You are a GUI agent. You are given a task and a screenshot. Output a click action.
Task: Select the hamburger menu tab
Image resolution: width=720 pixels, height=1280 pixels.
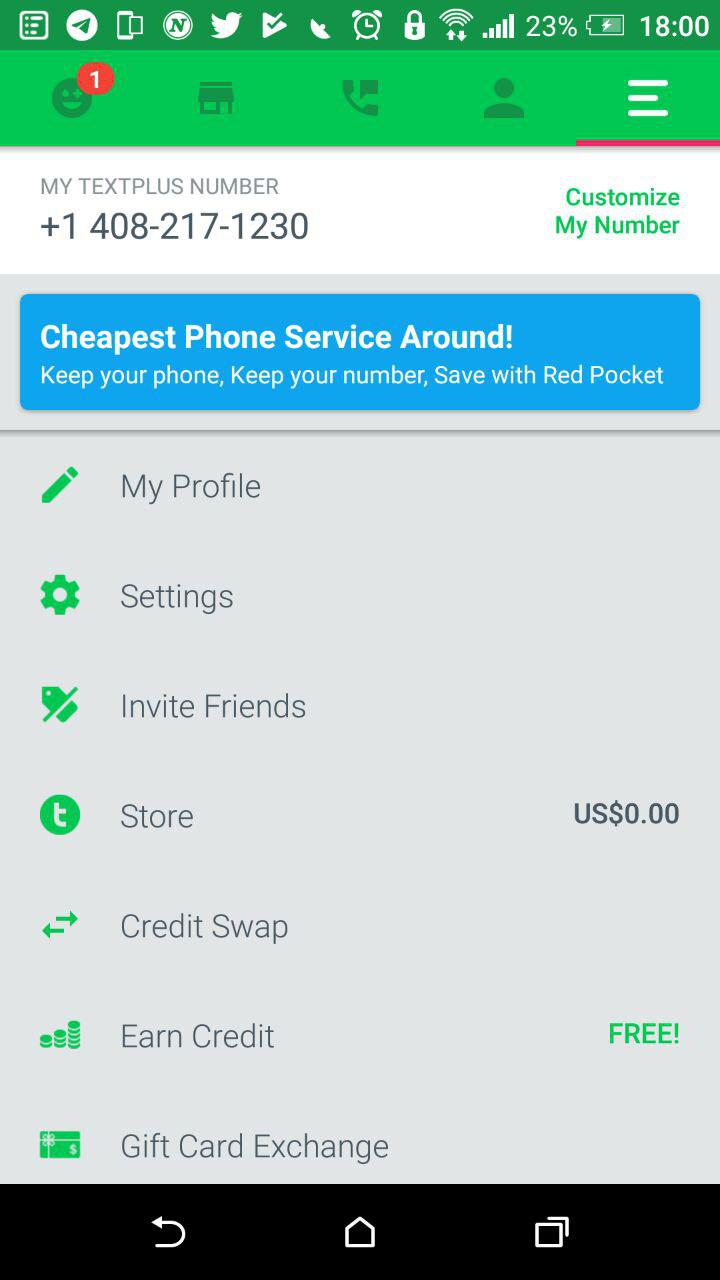coord(647,98)
